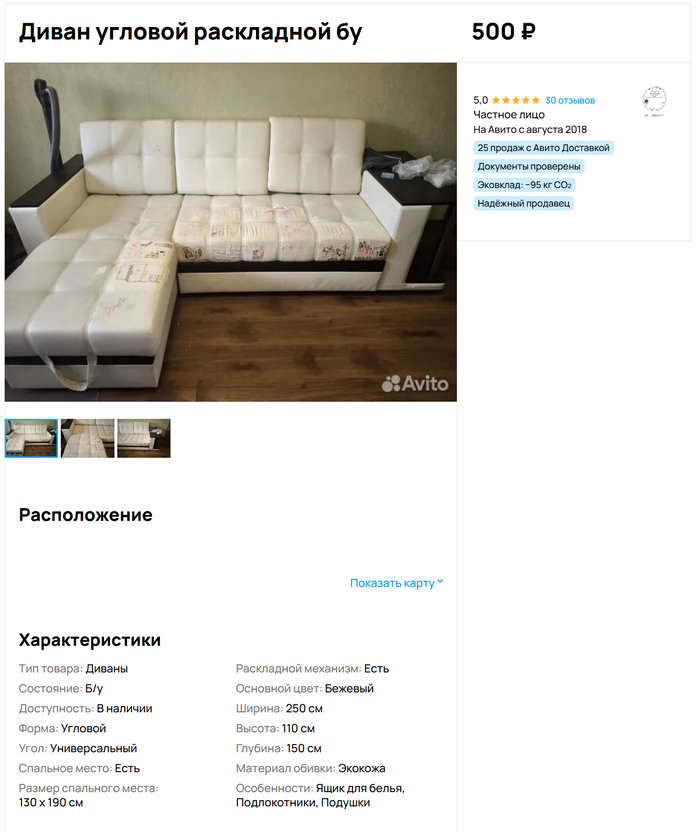Tap the Надёжный продавец badge
The height and width of the screenshot is (832, 700).
click(x=525, y=203)
